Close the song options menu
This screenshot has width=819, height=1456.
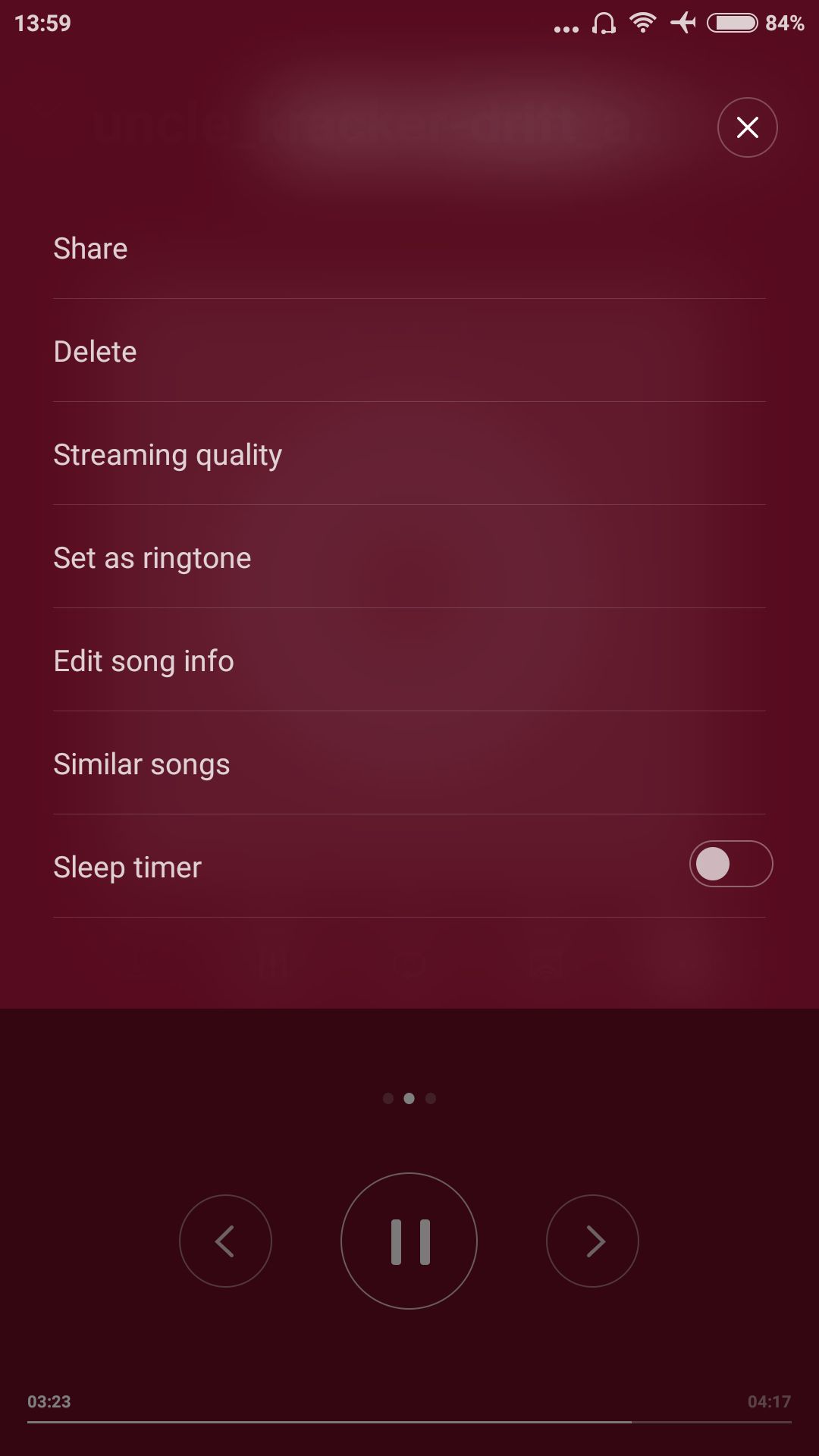[x=747, y=127]
